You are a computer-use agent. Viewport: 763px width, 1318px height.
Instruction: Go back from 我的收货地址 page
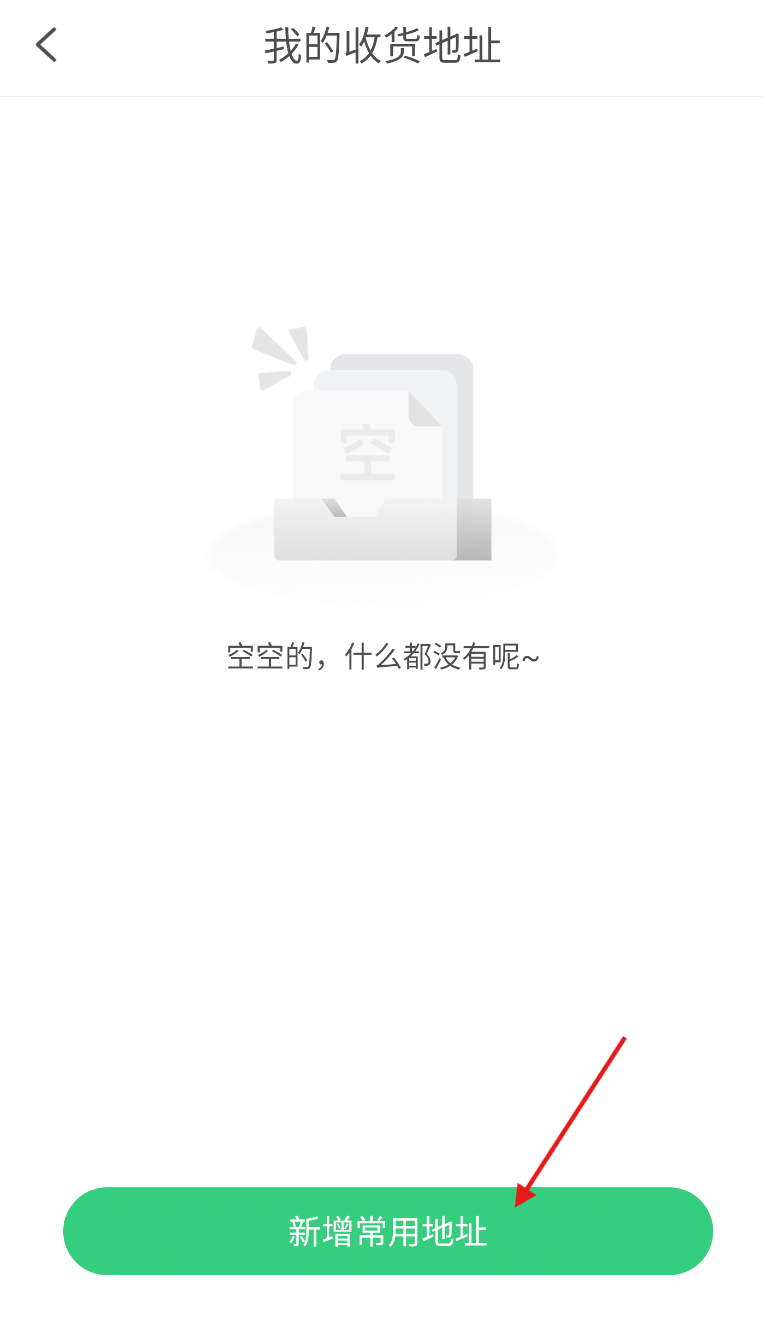tap(46, 46)
